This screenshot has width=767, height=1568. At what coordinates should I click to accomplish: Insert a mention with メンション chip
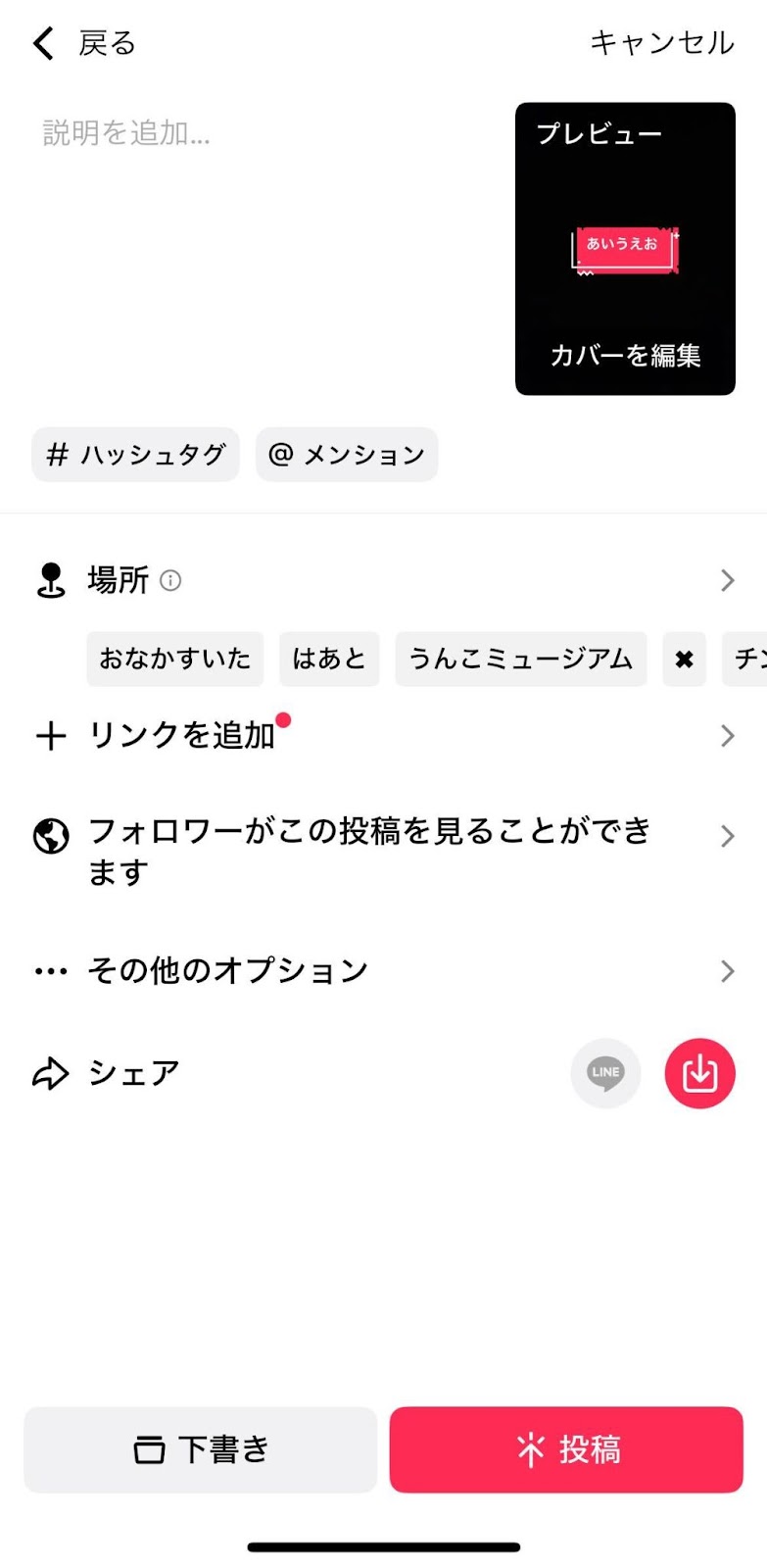point(347,455)
